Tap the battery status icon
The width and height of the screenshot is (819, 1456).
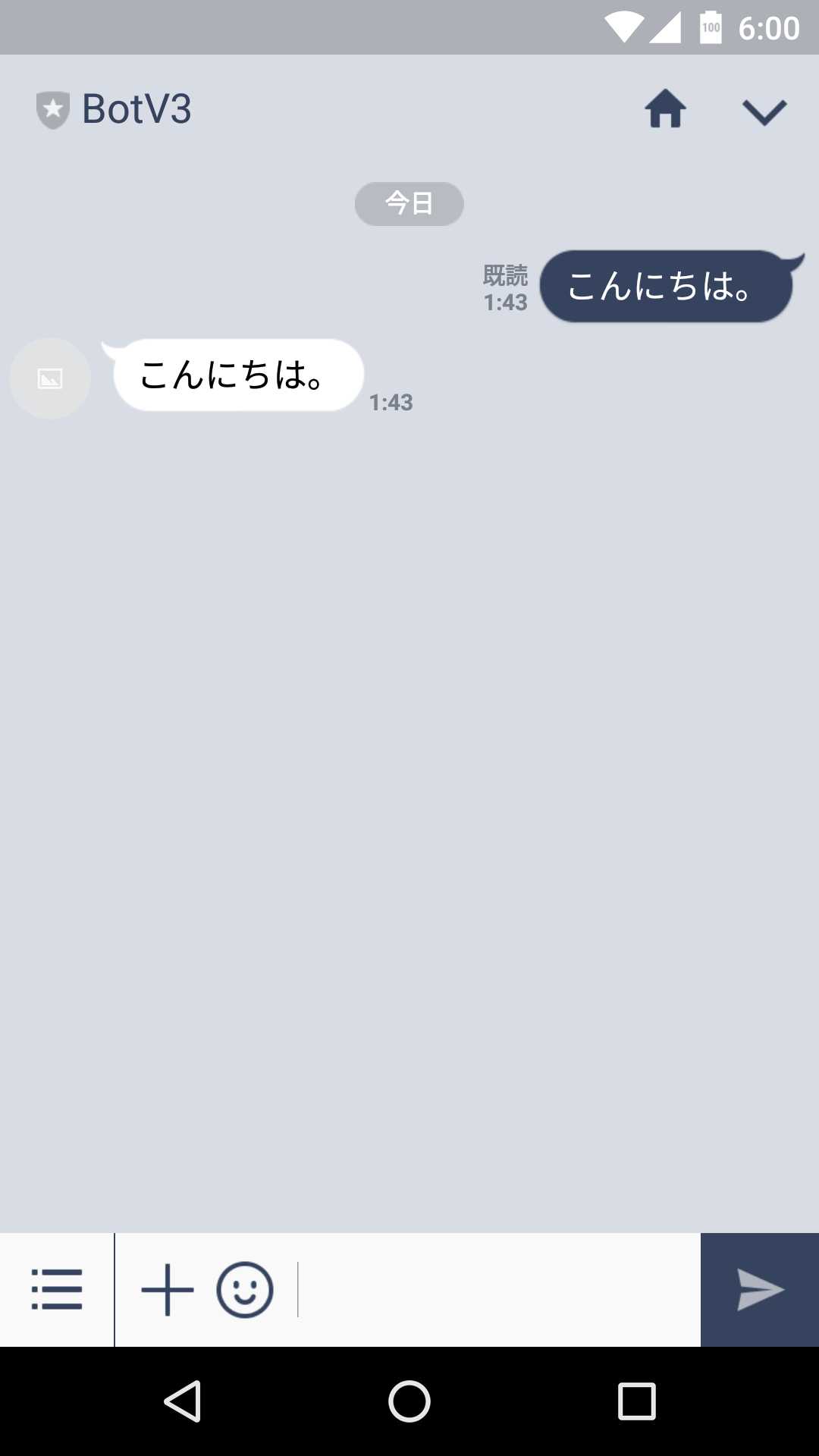click(x=709, y=29)
